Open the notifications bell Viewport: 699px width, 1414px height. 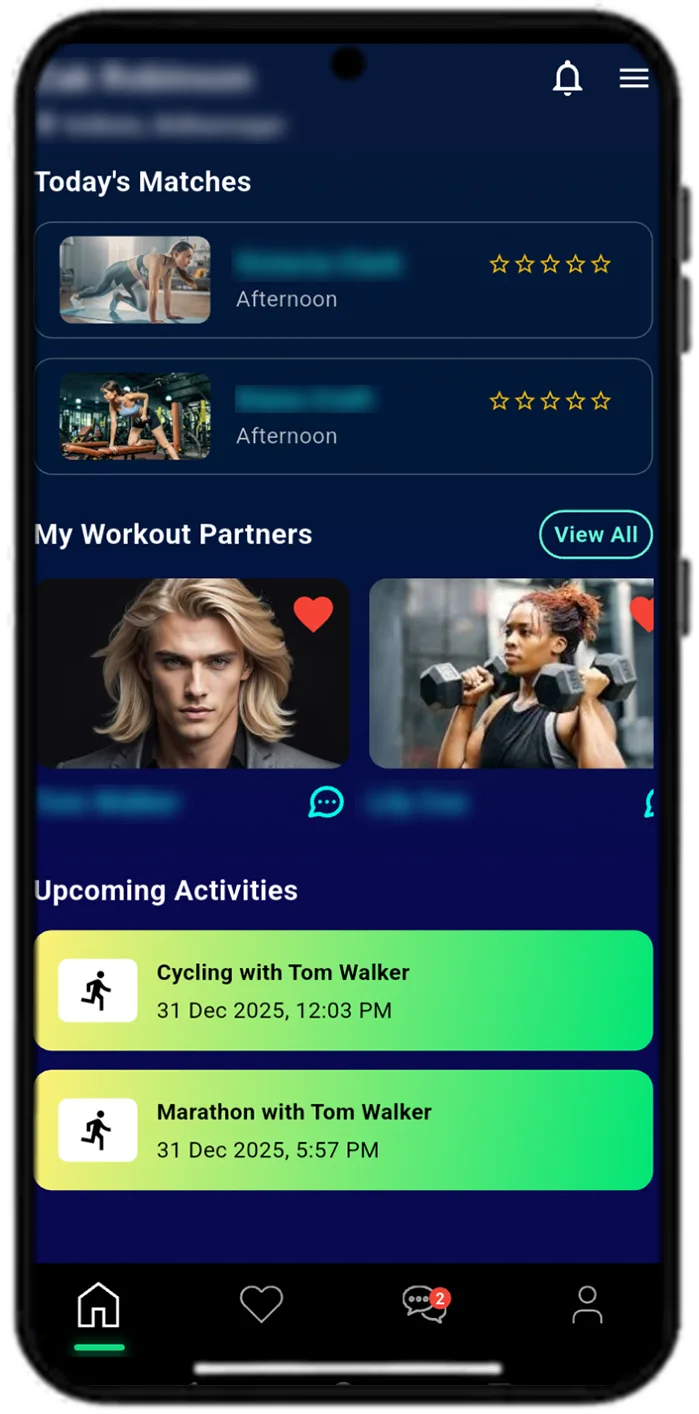pyautogui.click(x=567, y=78)
